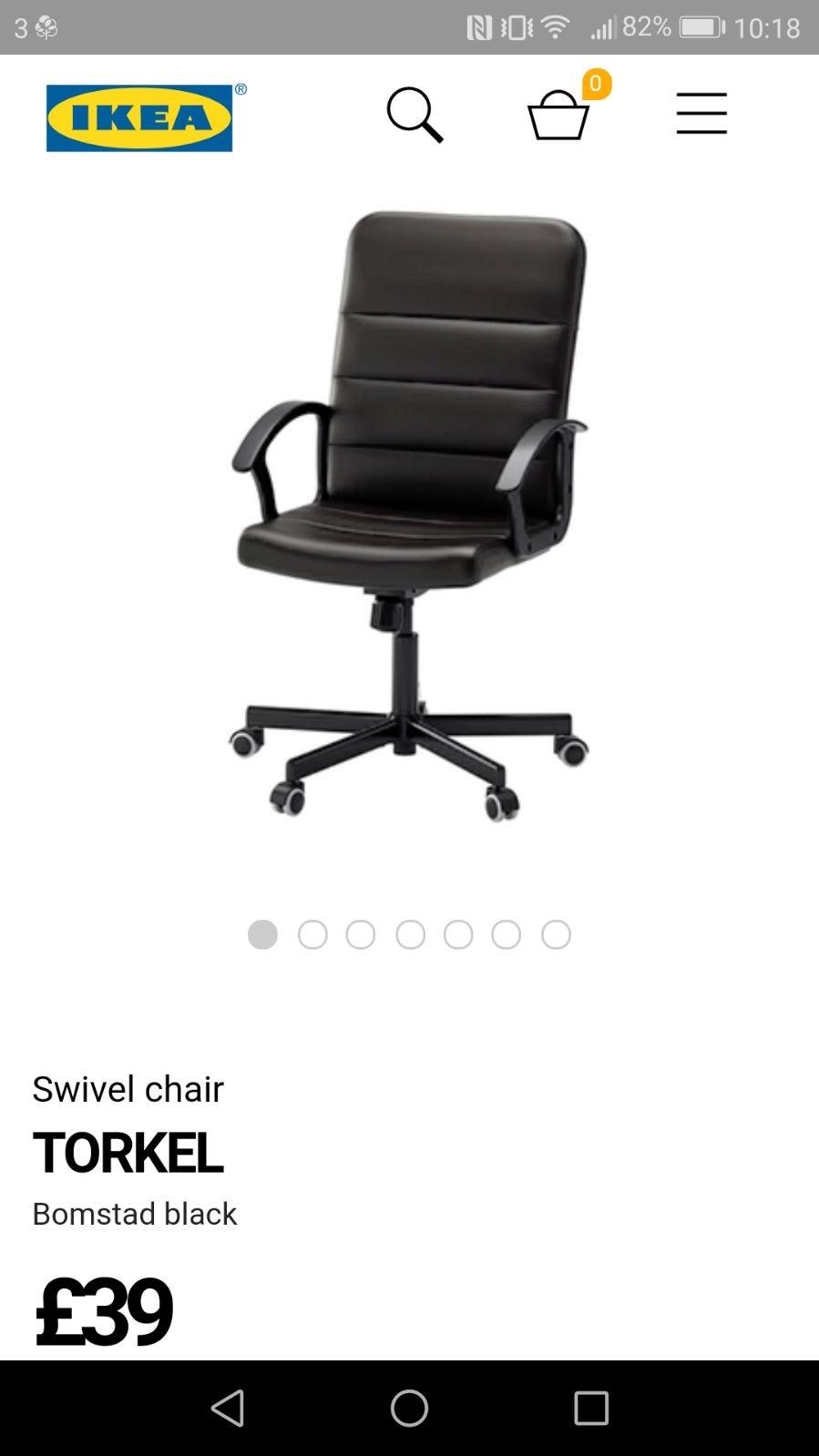Tap the Wi-Fi icon in status bar

click(x=555, y=25)
